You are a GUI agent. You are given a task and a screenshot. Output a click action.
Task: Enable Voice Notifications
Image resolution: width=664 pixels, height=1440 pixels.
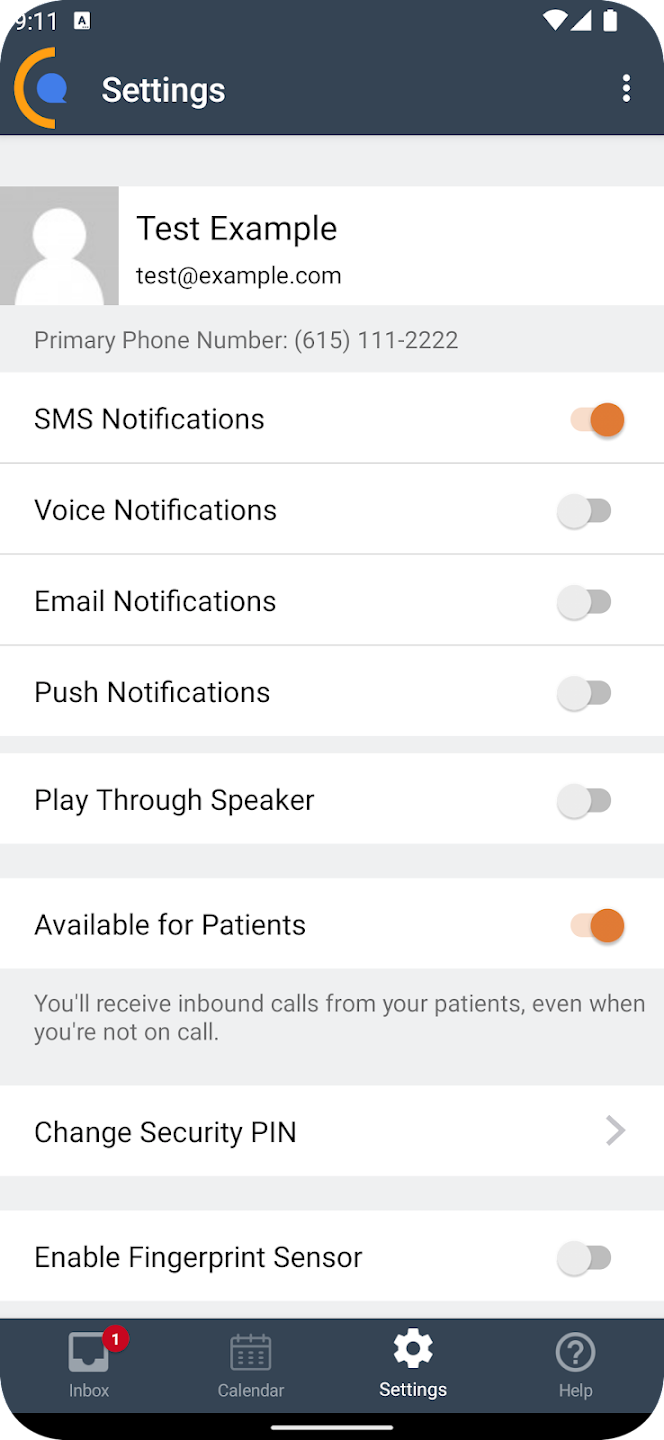[585, 511]
